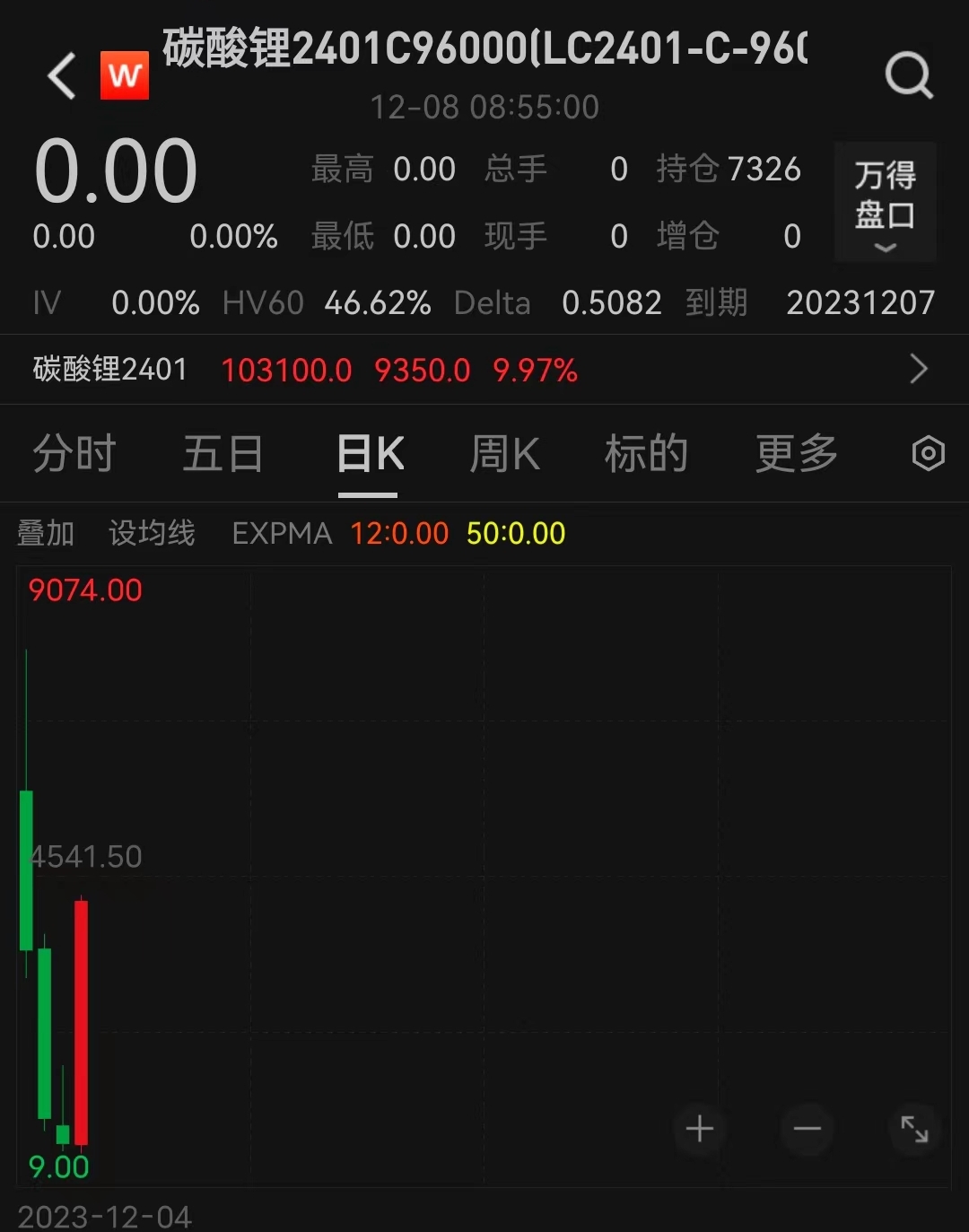This screenshot has width=969, height=1232.
Task: Toggle the 叠加 overlay option
Action: click(x=46, y=532)
